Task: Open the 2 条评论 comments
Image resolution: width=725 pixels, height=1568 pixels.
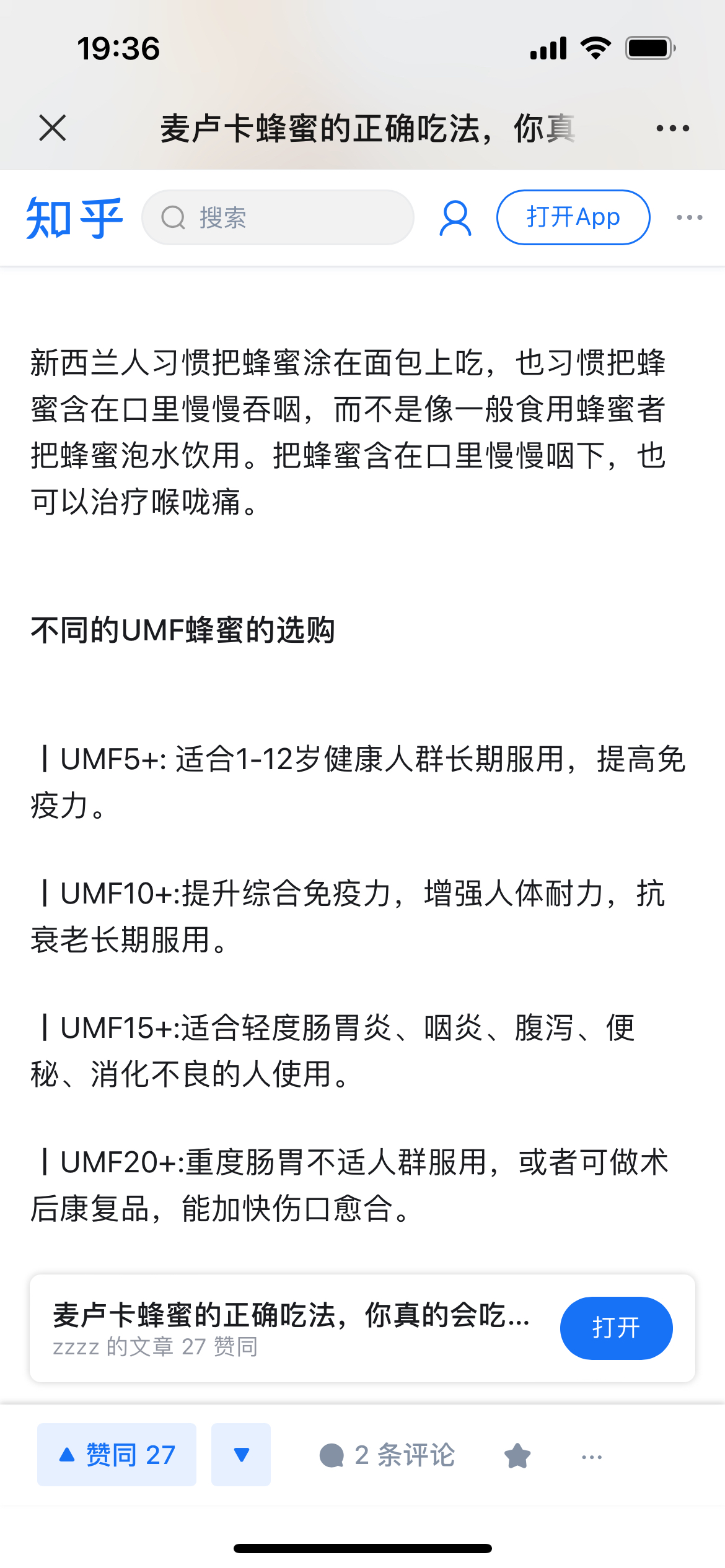Action: (x=387, y=1455)
